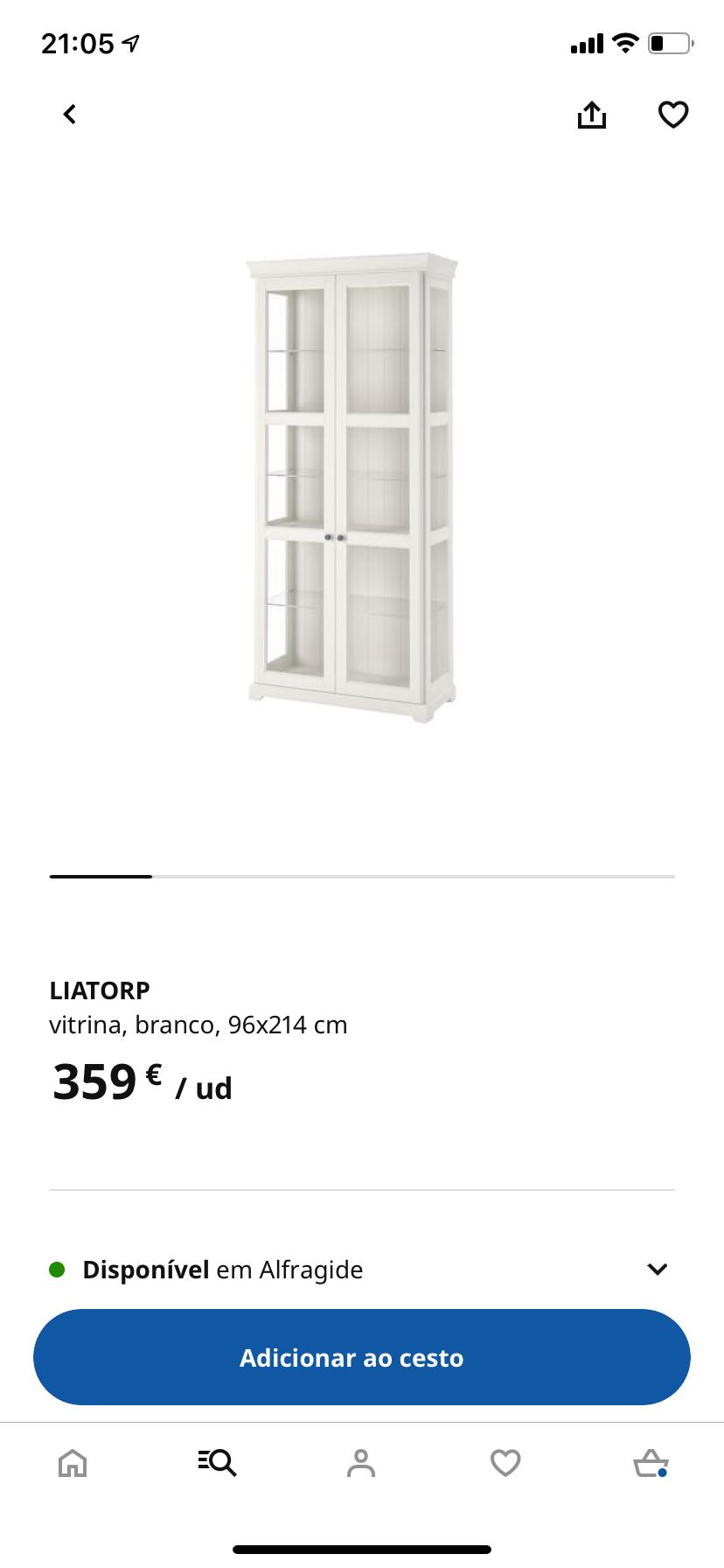Open the search and browse tab
The image size is (724, 1568).
[217, 1462]
